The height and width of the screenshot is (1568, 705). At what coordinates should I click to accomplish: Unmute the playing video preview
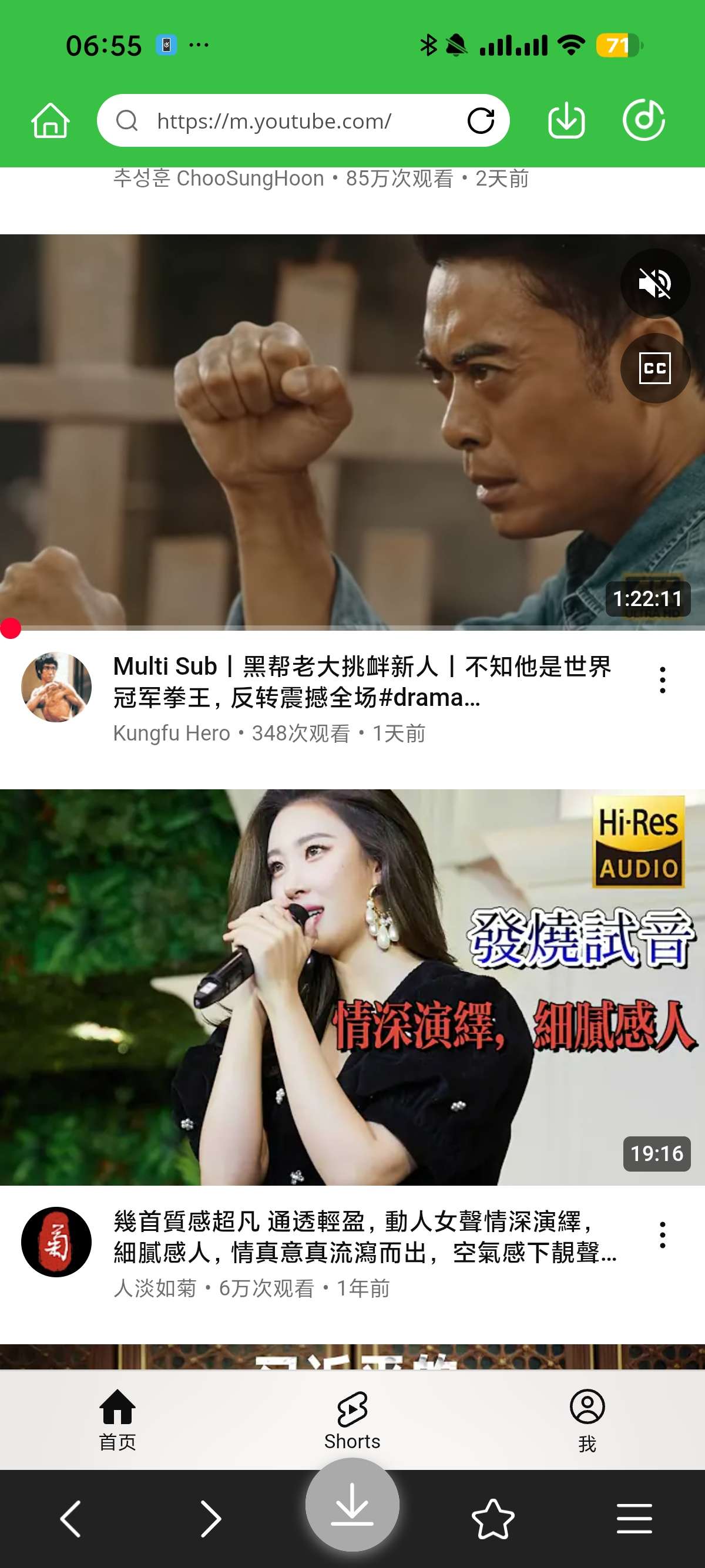point(654,283)
